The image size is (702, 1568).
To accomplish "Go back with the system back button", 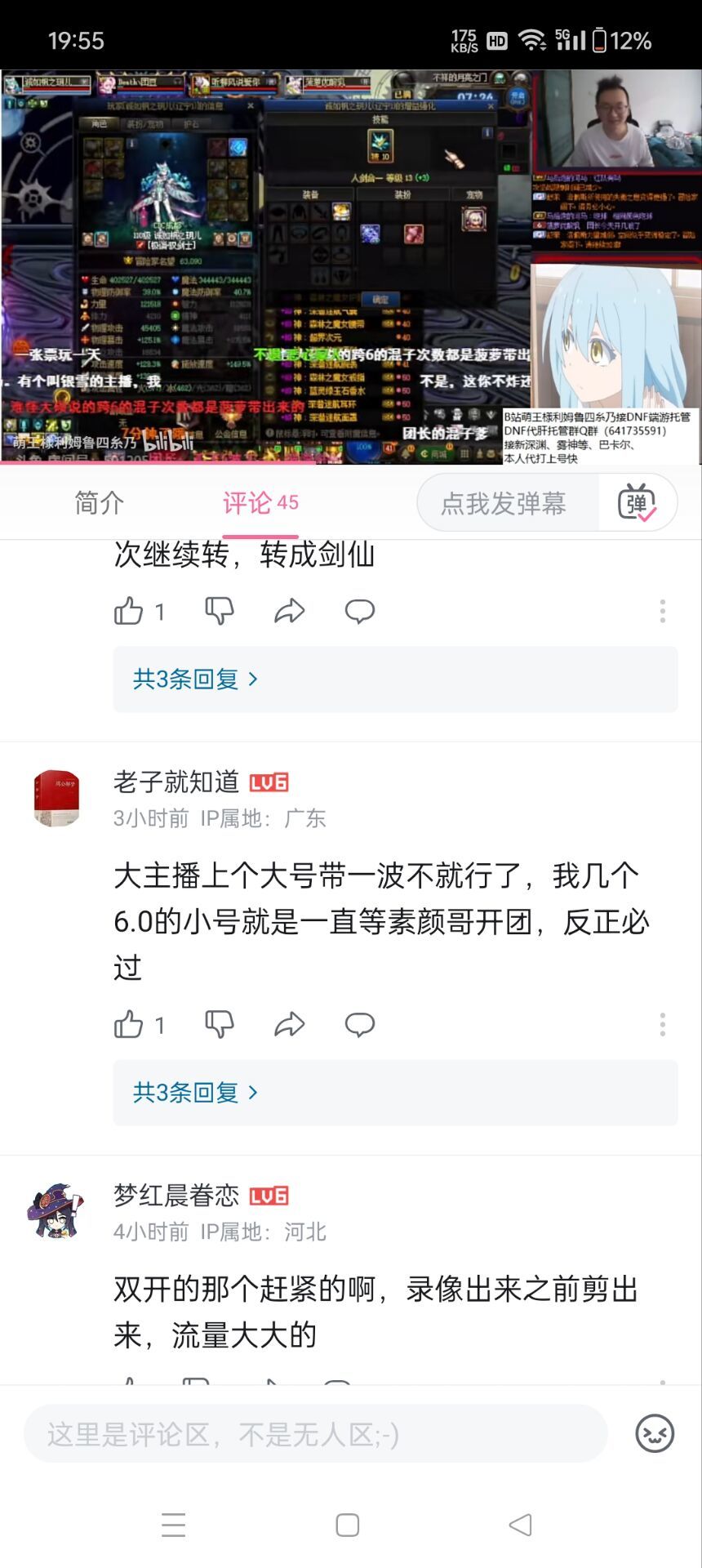I will pyautogui.click(x=520, y=1525).
